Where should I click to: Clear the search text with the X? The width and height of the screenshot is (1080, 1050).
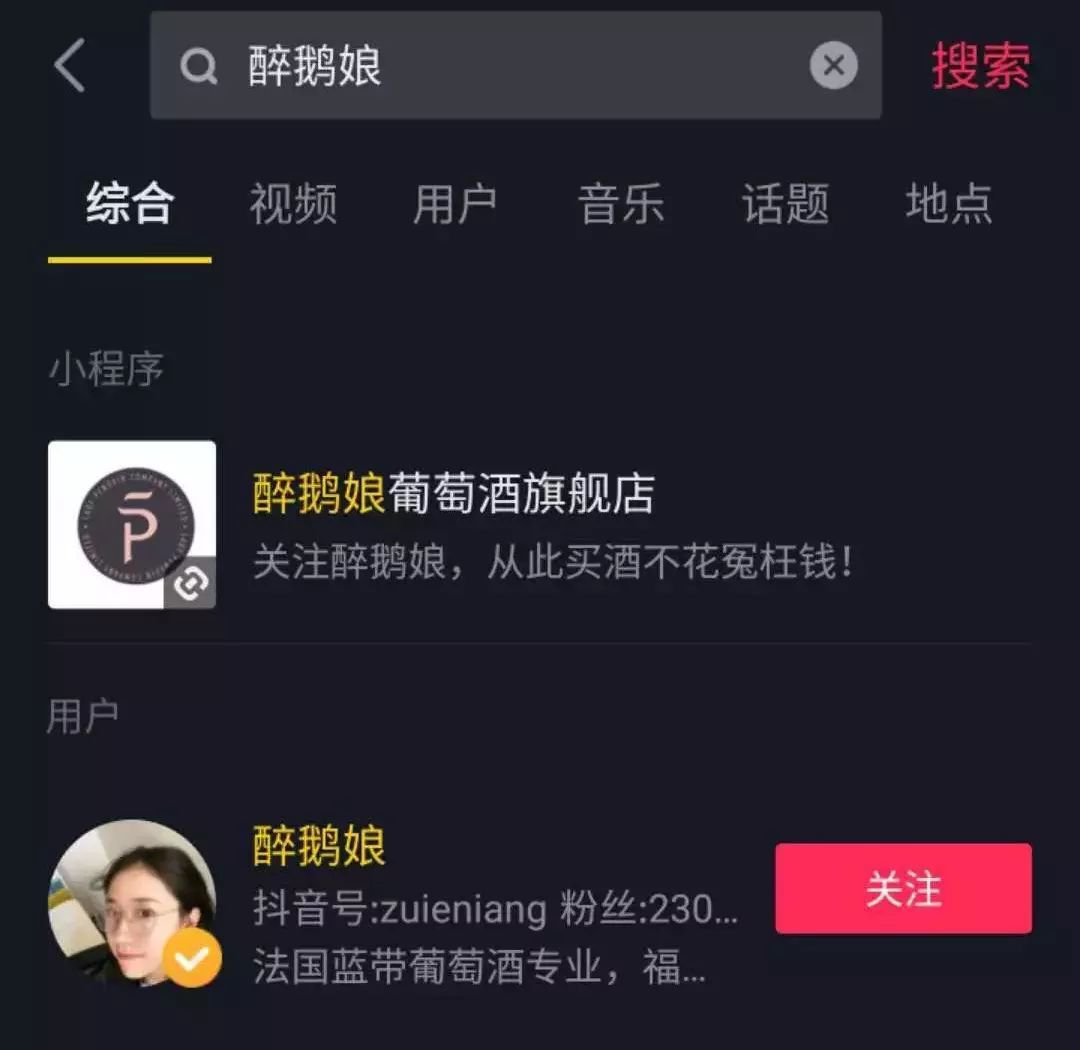pos(833,66)
